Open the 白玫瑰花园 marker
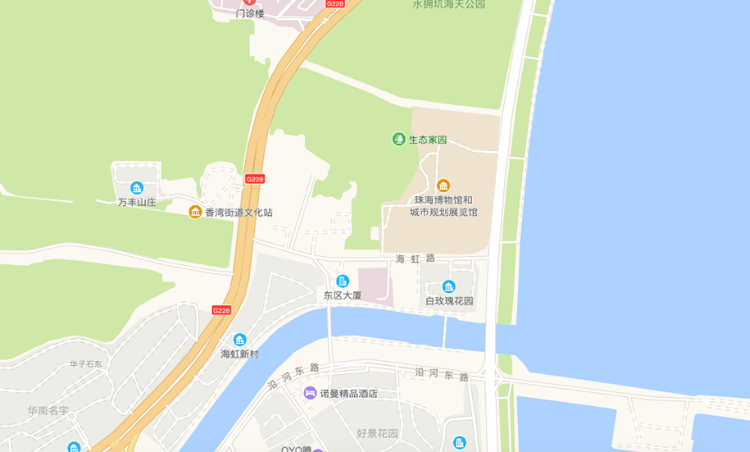This screenshot has width=750, height=452. 448,287
